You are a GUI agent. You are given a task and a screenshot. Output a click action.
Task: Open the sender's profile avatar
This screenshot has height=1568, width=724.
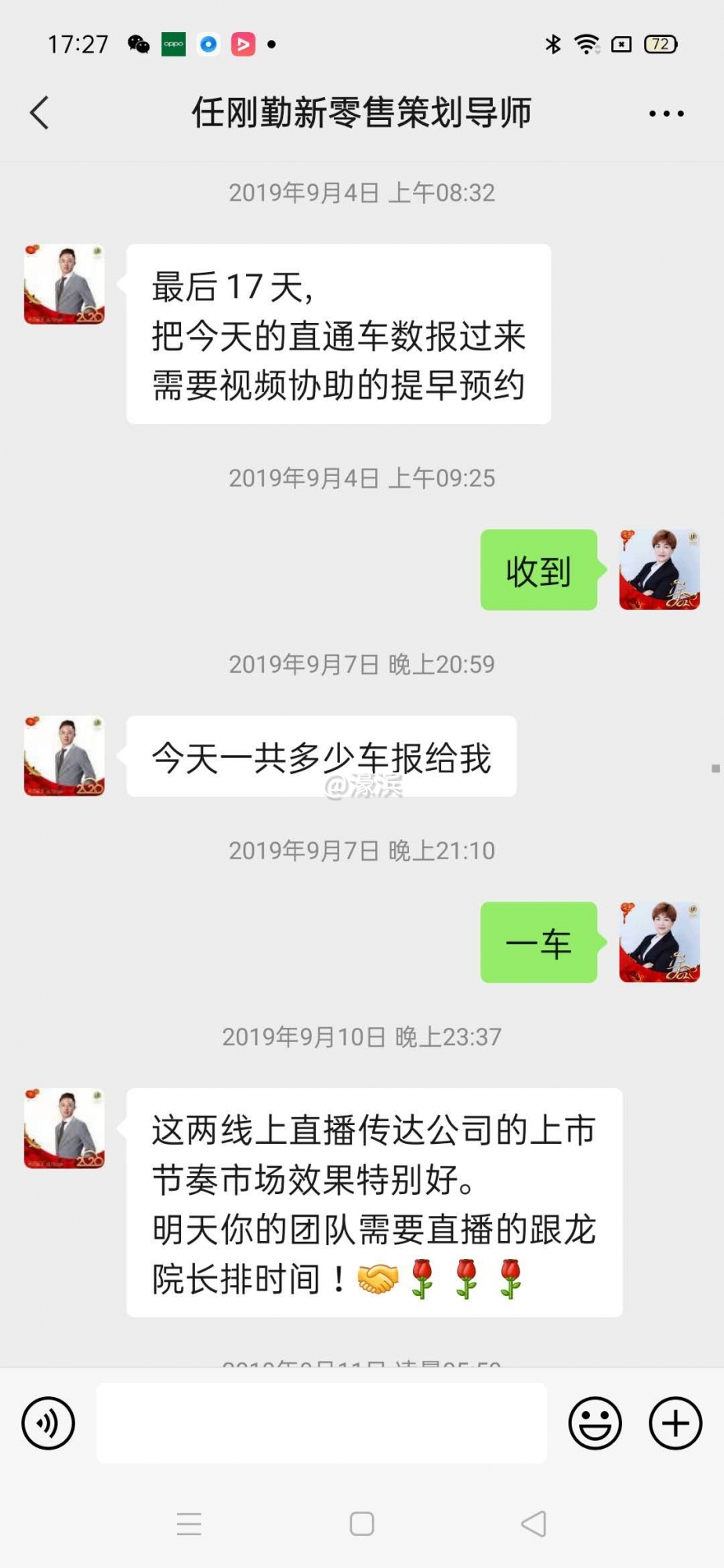click(64, 285)
